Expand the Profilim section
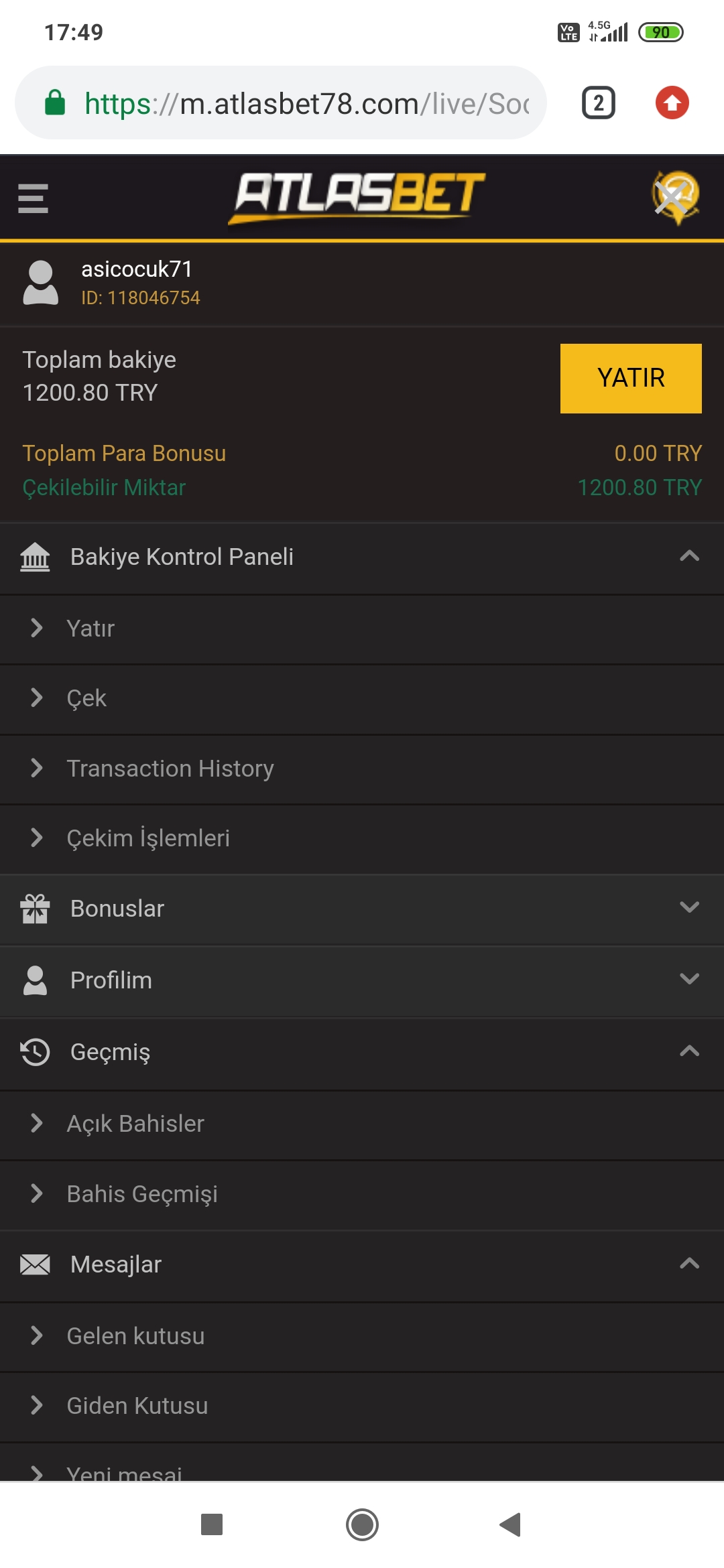The width and height of the screenshot is (724, 1568). click(x=362, y=980)
